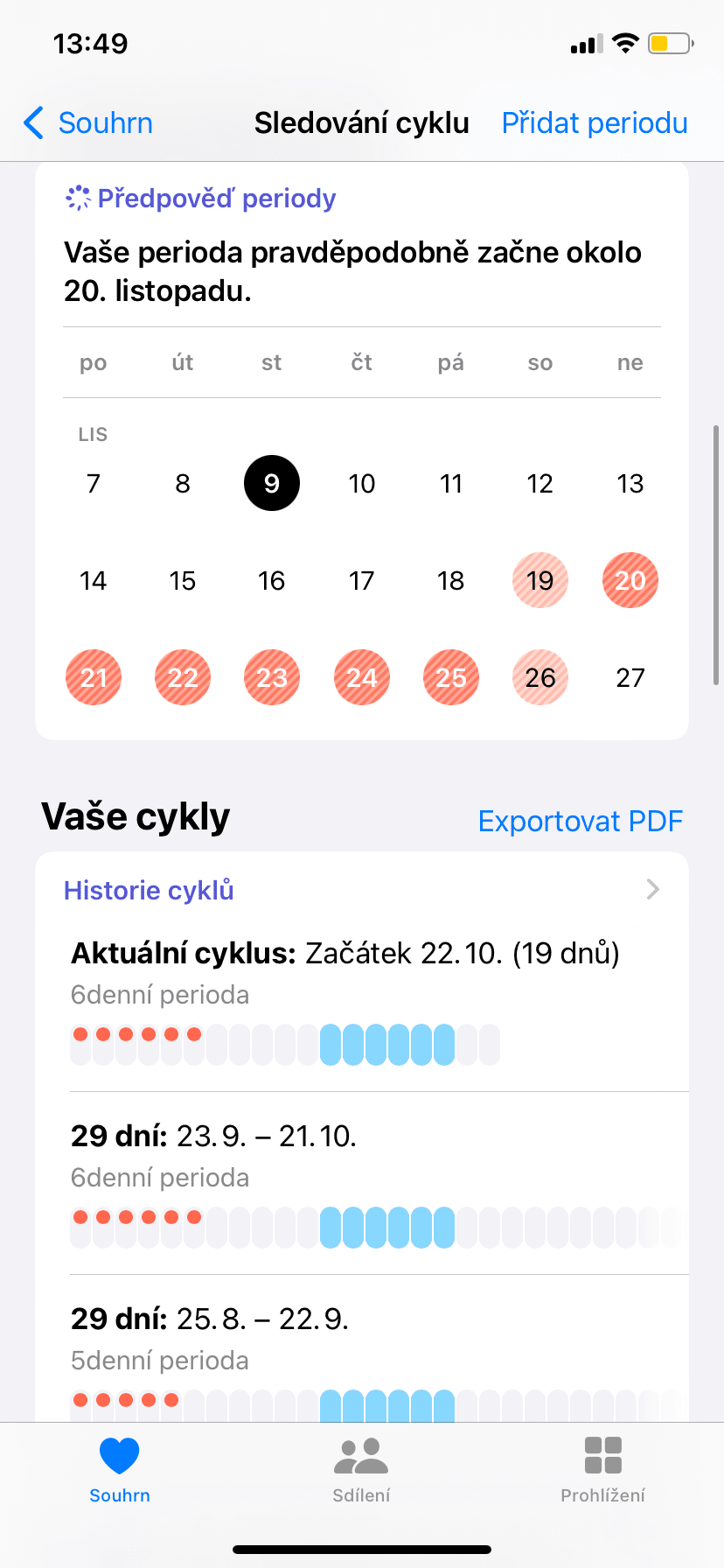Tap calendar day 19

point(540,580)
